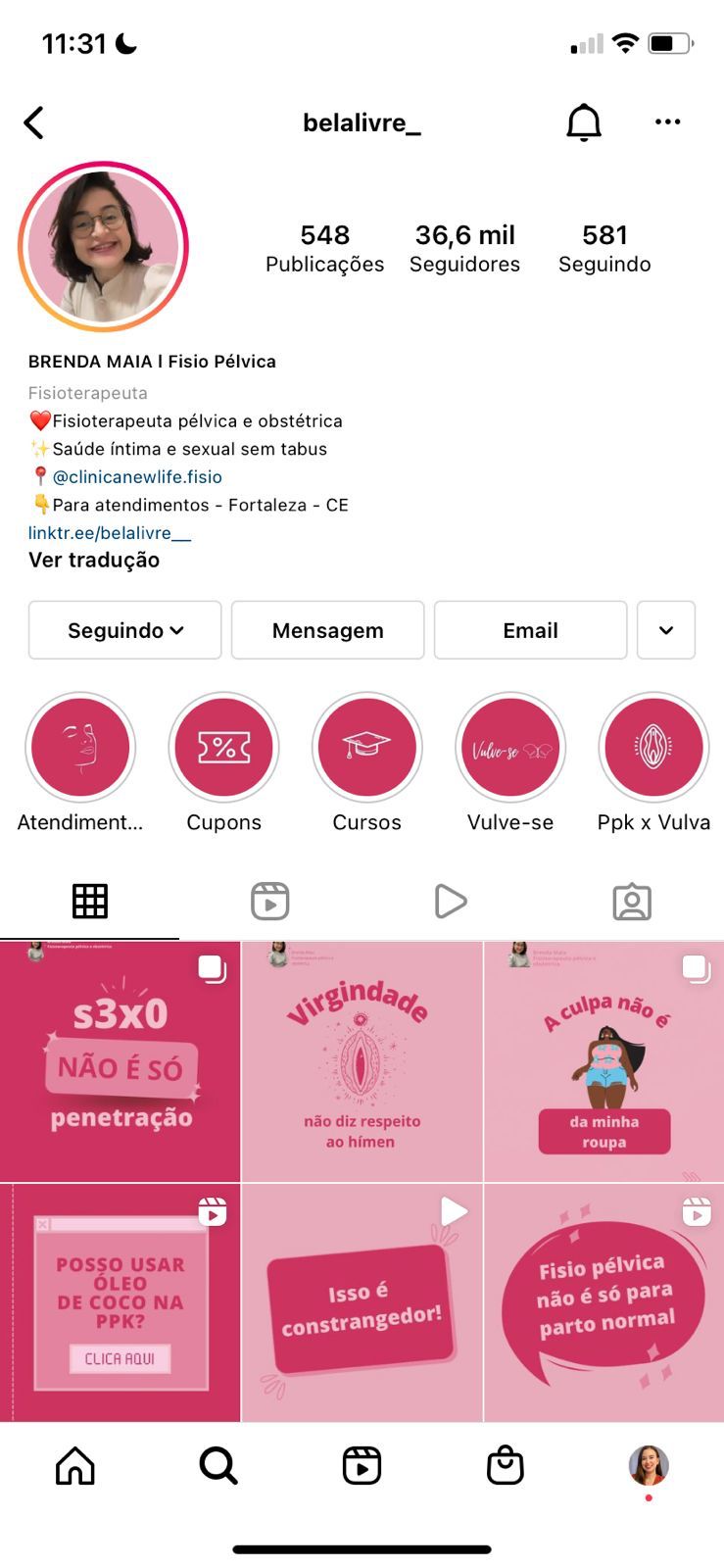The width and height of the screenshot is (724, 1568).
Task: Open the three-dot overflow menu
Action: coord(667,122)
